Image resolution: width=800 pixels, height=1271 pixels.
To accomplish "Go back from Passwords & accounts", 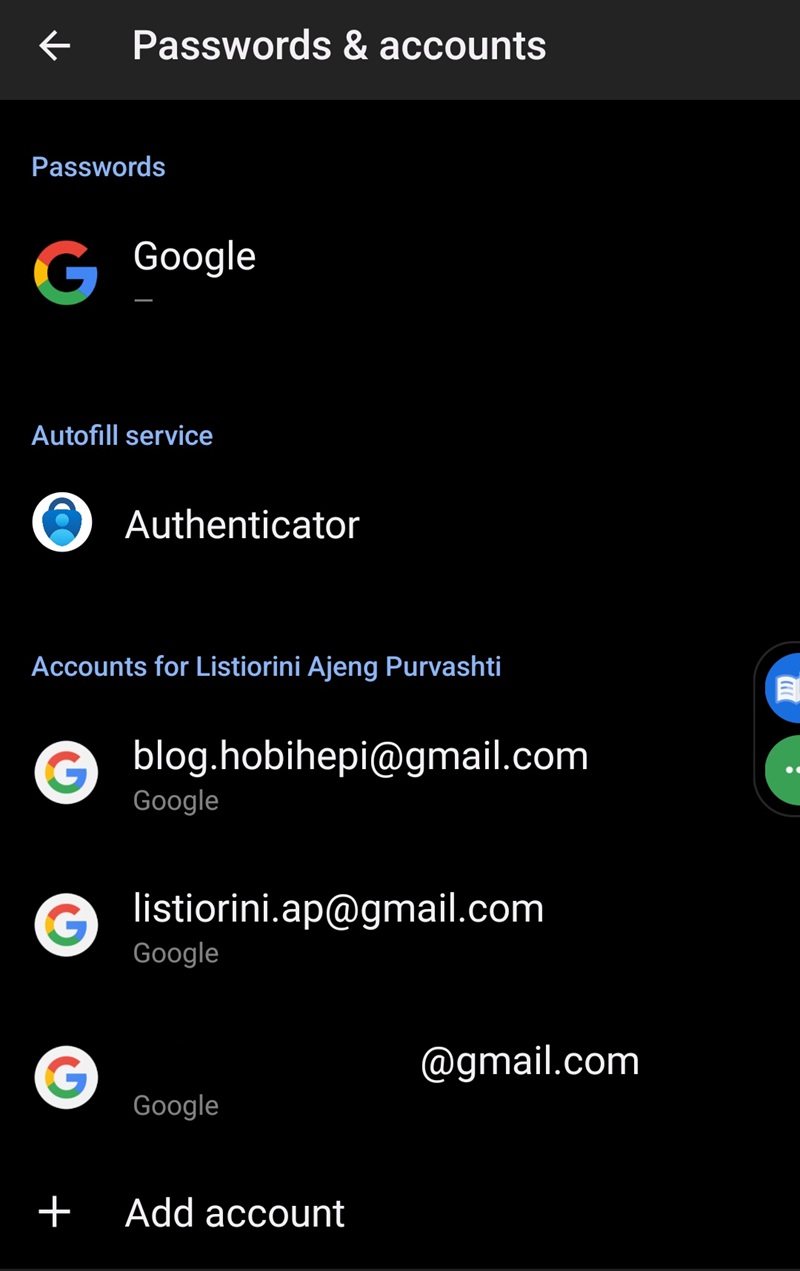I will tap(55, 46).
